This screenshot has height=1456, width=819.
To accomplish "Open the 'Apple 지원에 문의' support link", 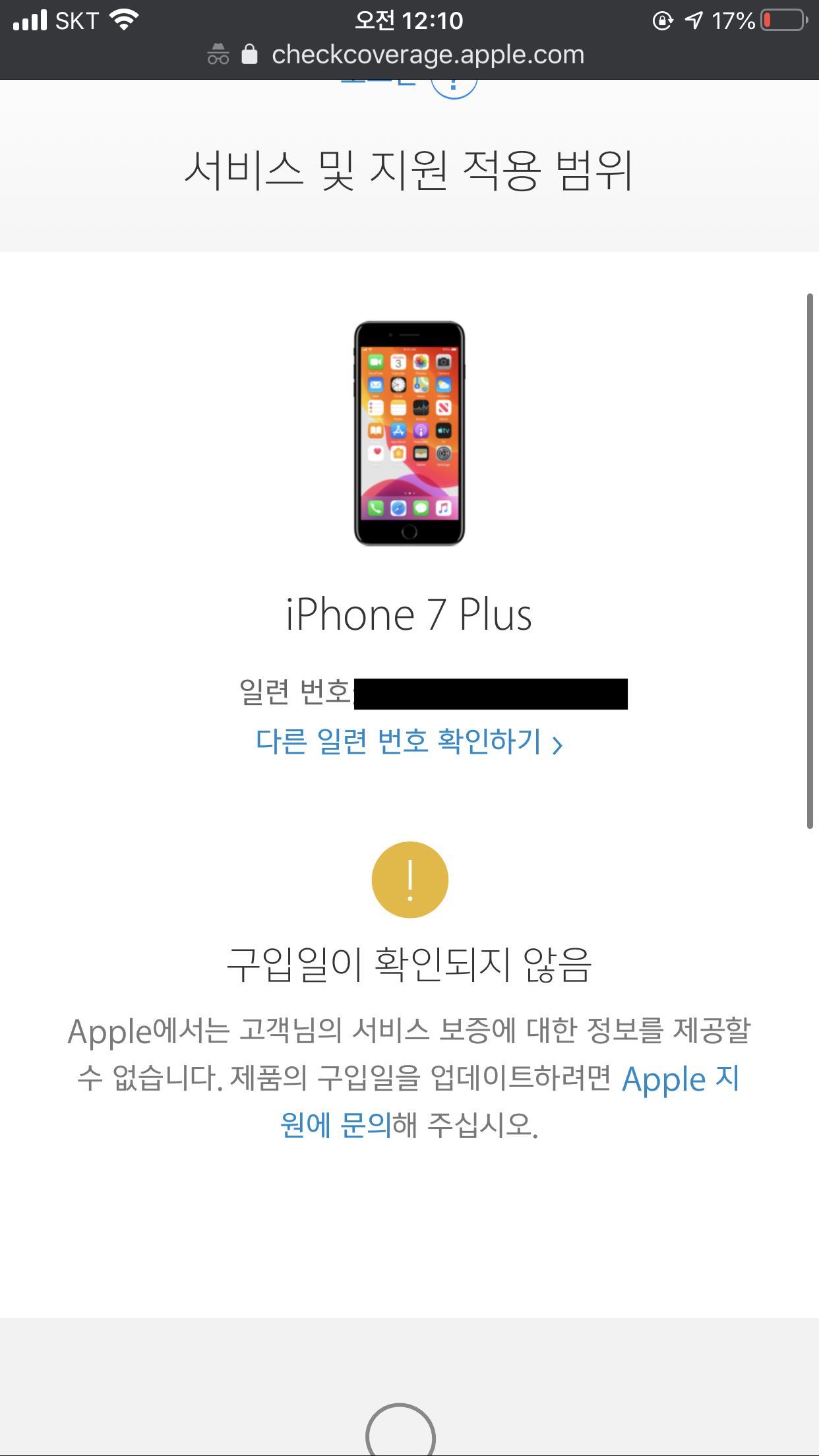I will click(681, 1079).
